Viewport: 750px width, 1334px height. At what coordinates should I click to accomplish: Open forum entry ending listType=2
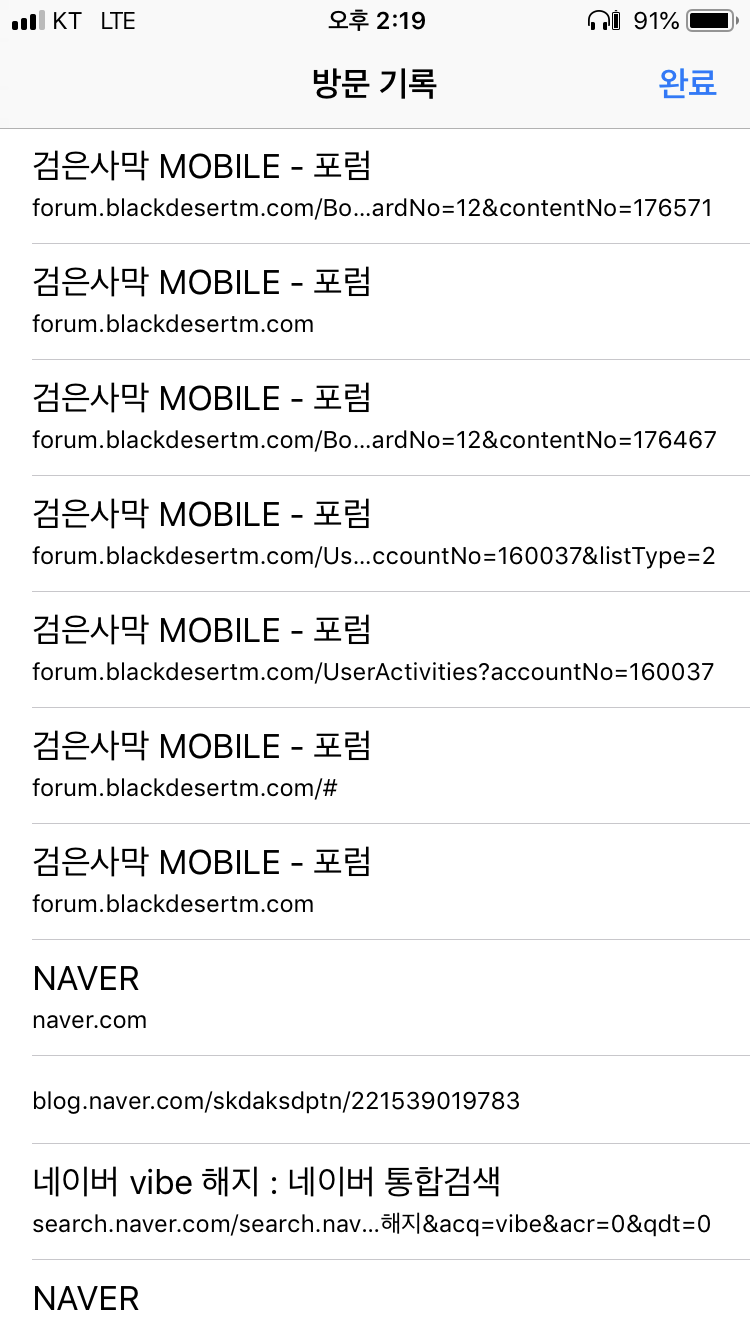point(375,534)
